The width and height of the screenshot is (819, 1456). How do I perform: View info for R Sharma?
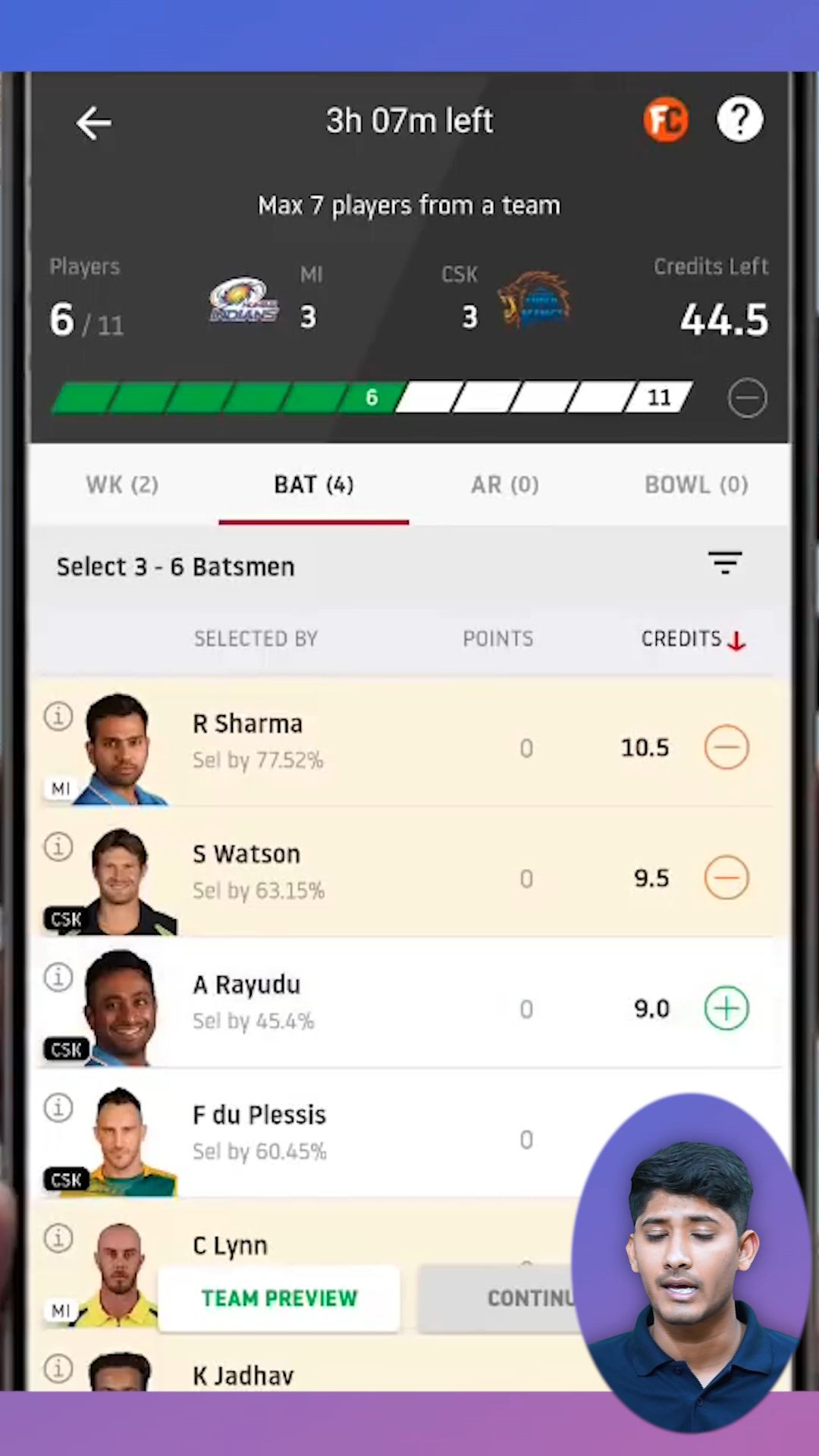coord(58,715)
